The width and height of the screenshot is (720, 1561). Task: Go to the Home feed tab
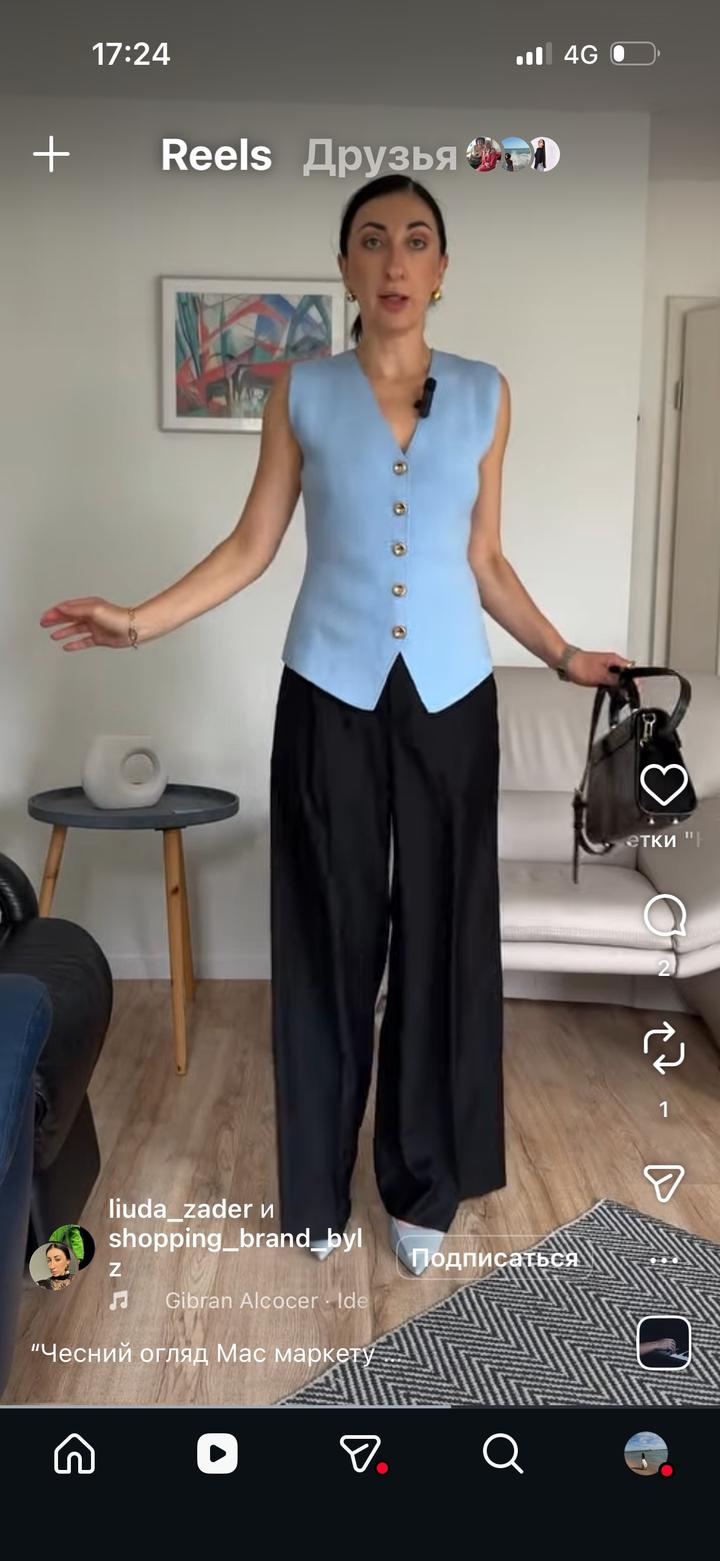coord(75,1453)
